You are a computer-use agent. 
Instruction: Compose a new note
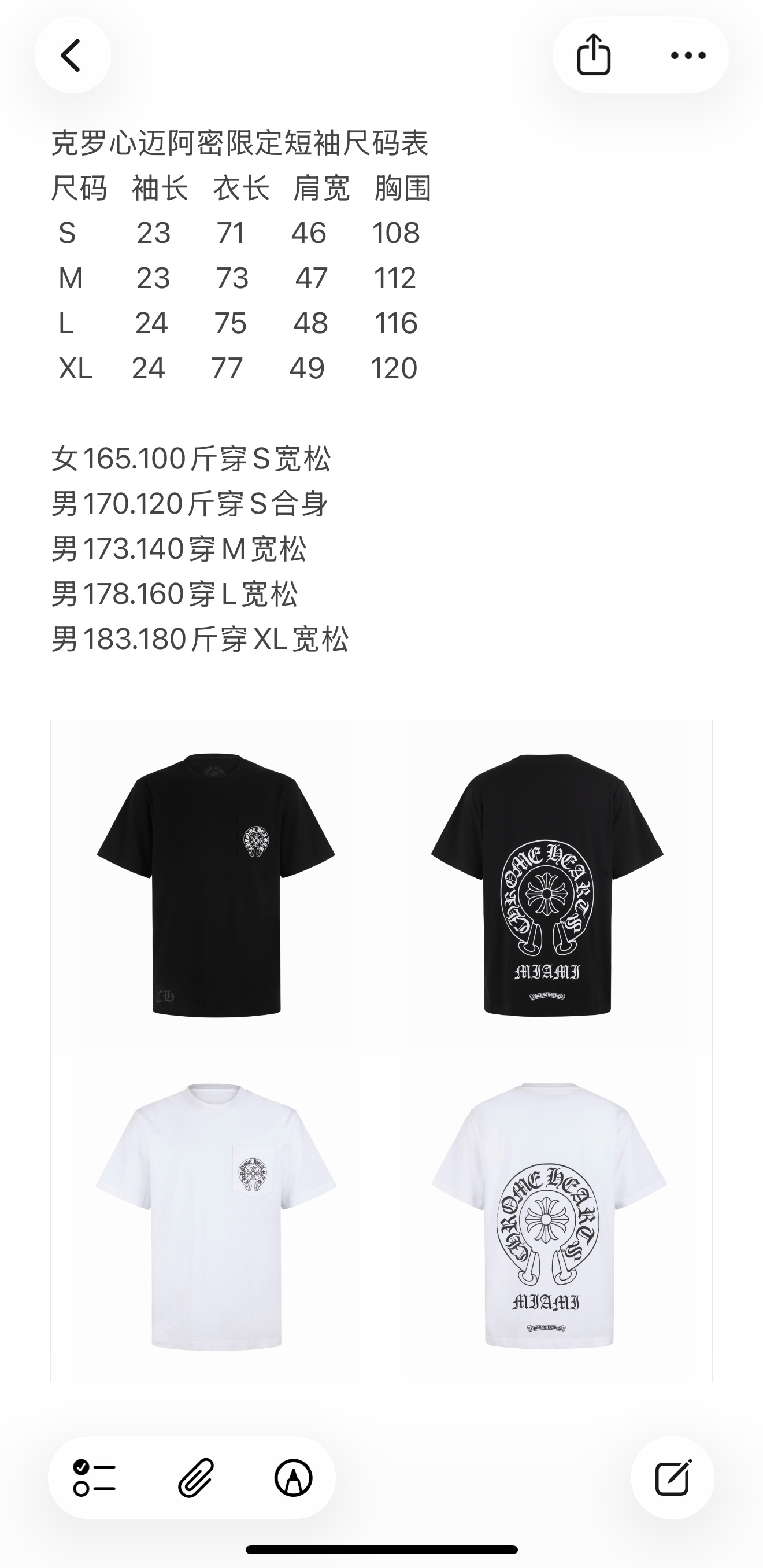click(672, 1477)
